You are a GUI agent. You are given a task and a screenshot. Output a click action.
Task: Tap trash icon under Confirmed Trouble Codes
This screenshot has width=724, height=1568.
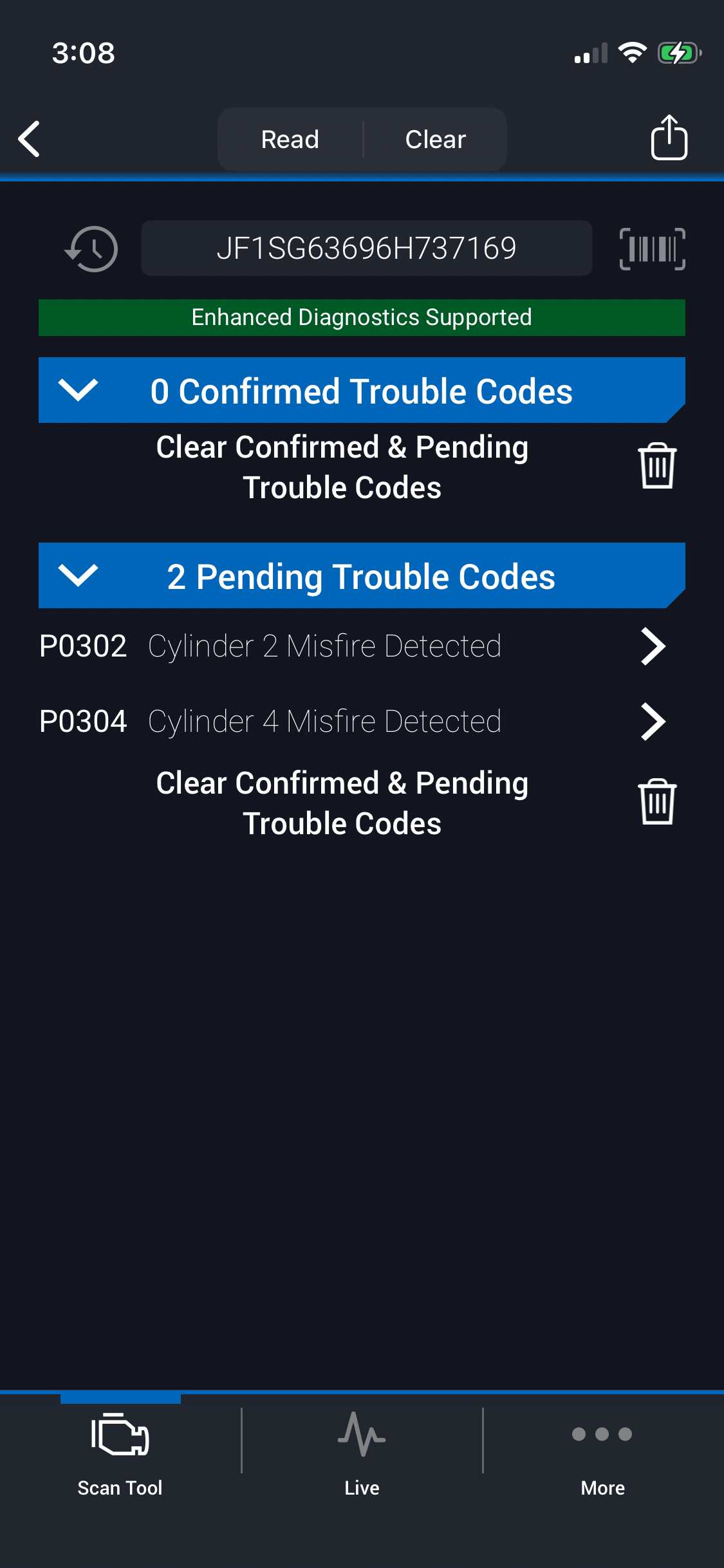click(x=657, y=466)
